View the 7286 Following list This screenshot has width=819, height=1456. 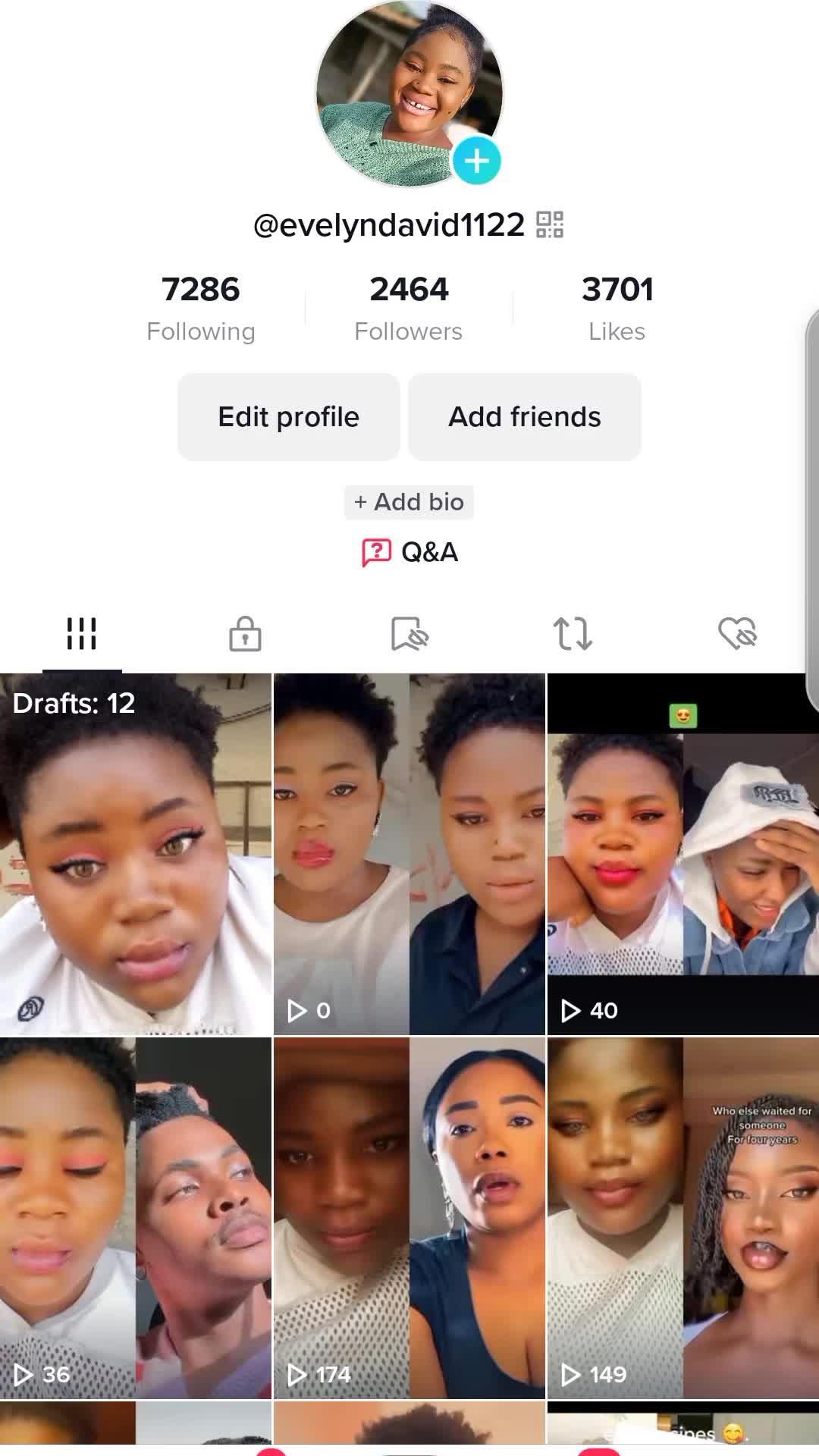click(x=201, y=308)
